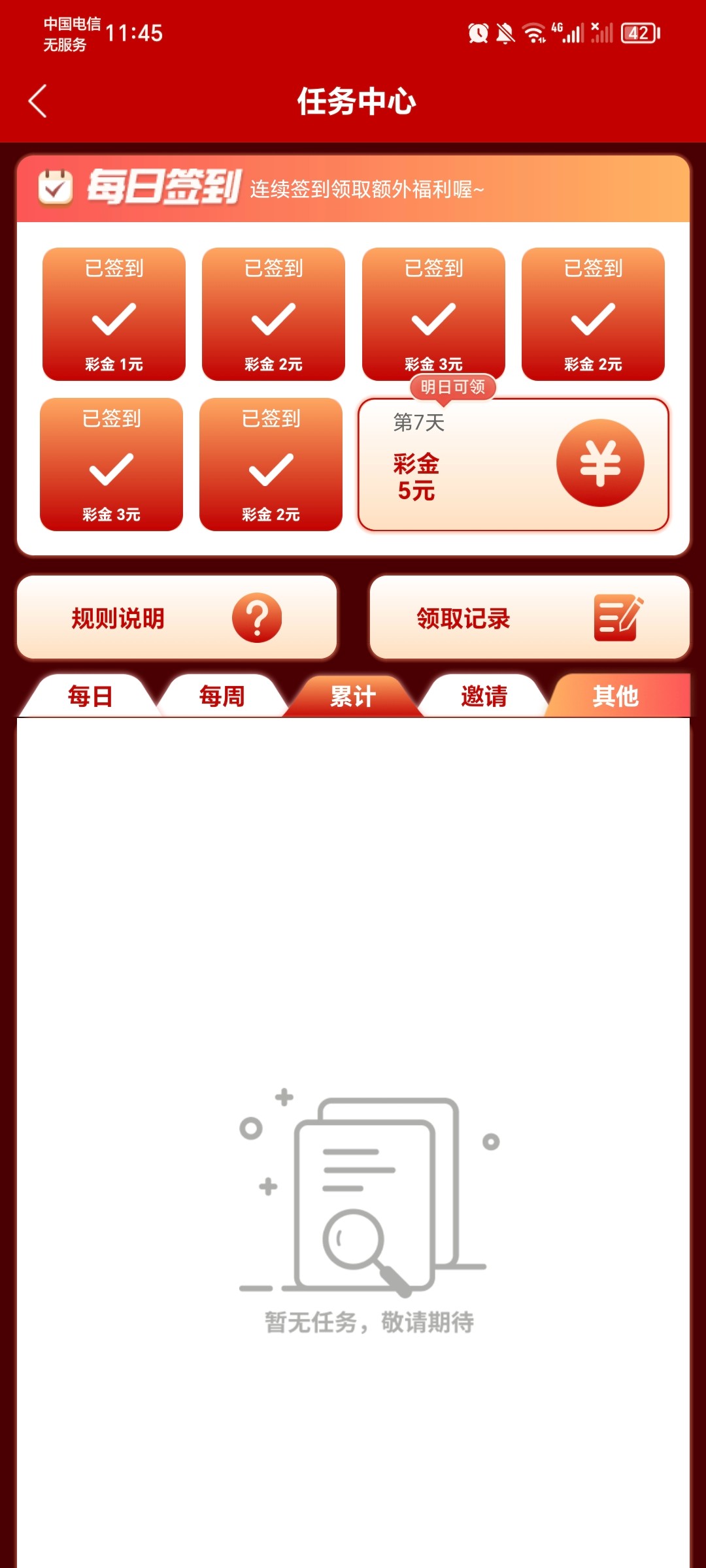View the 领取记录 claim history

coord(529,617)
